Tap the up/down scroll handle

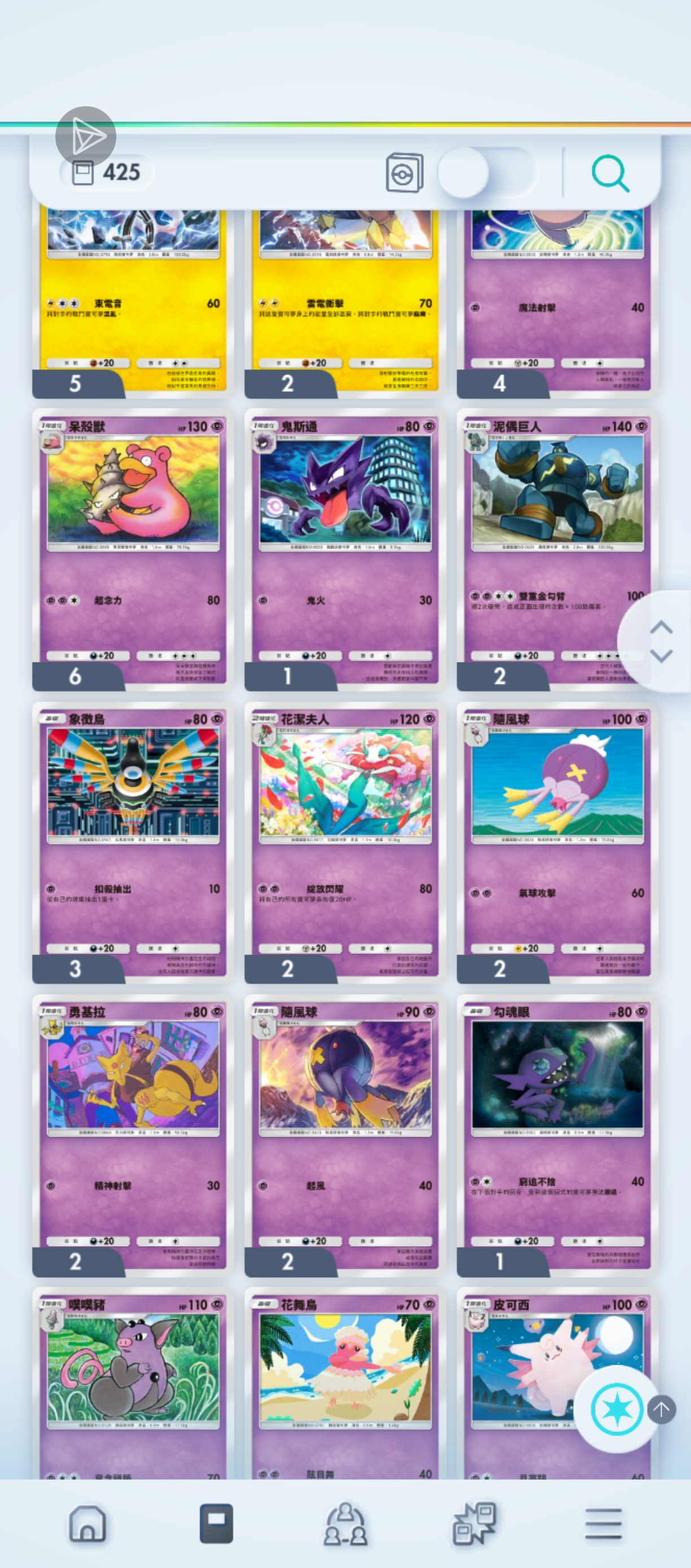tap(661, 642)
